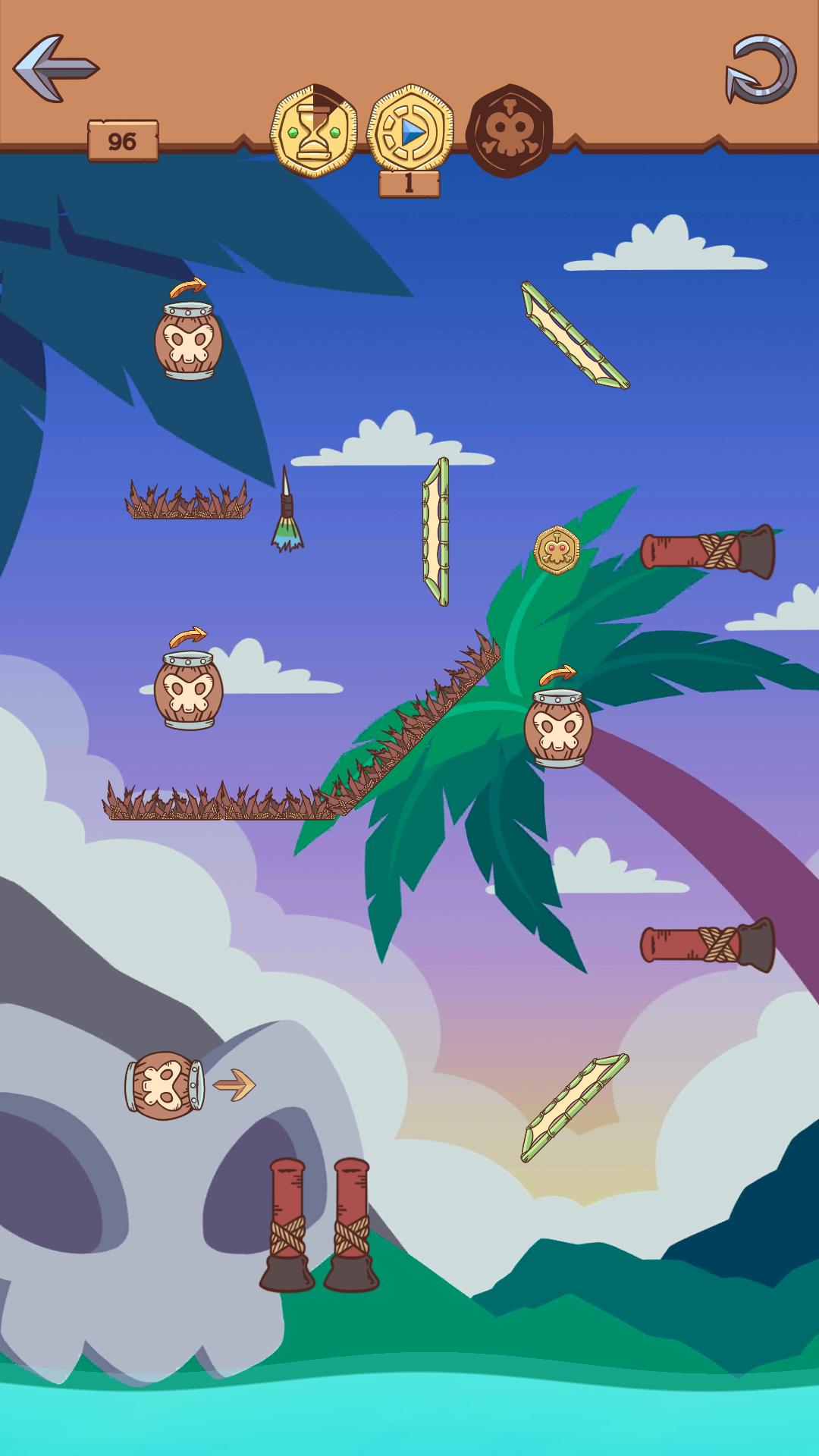This screenshot has height=1456, width=819.
Task: Fire the sideways barrel with the right arrow
Action: coord(165,1085)
